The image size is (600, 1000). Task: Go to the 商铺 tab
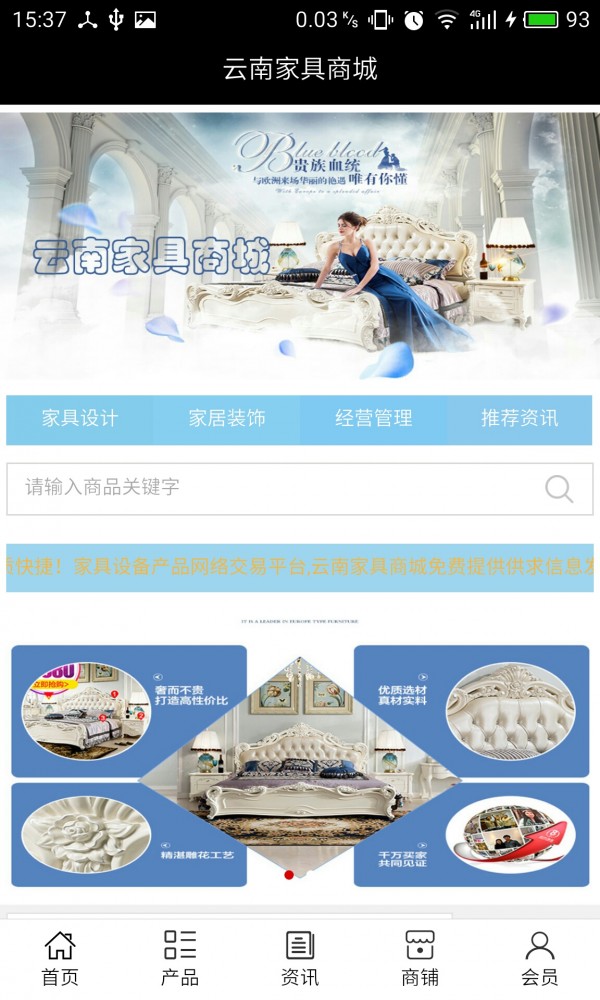(420, 958)
